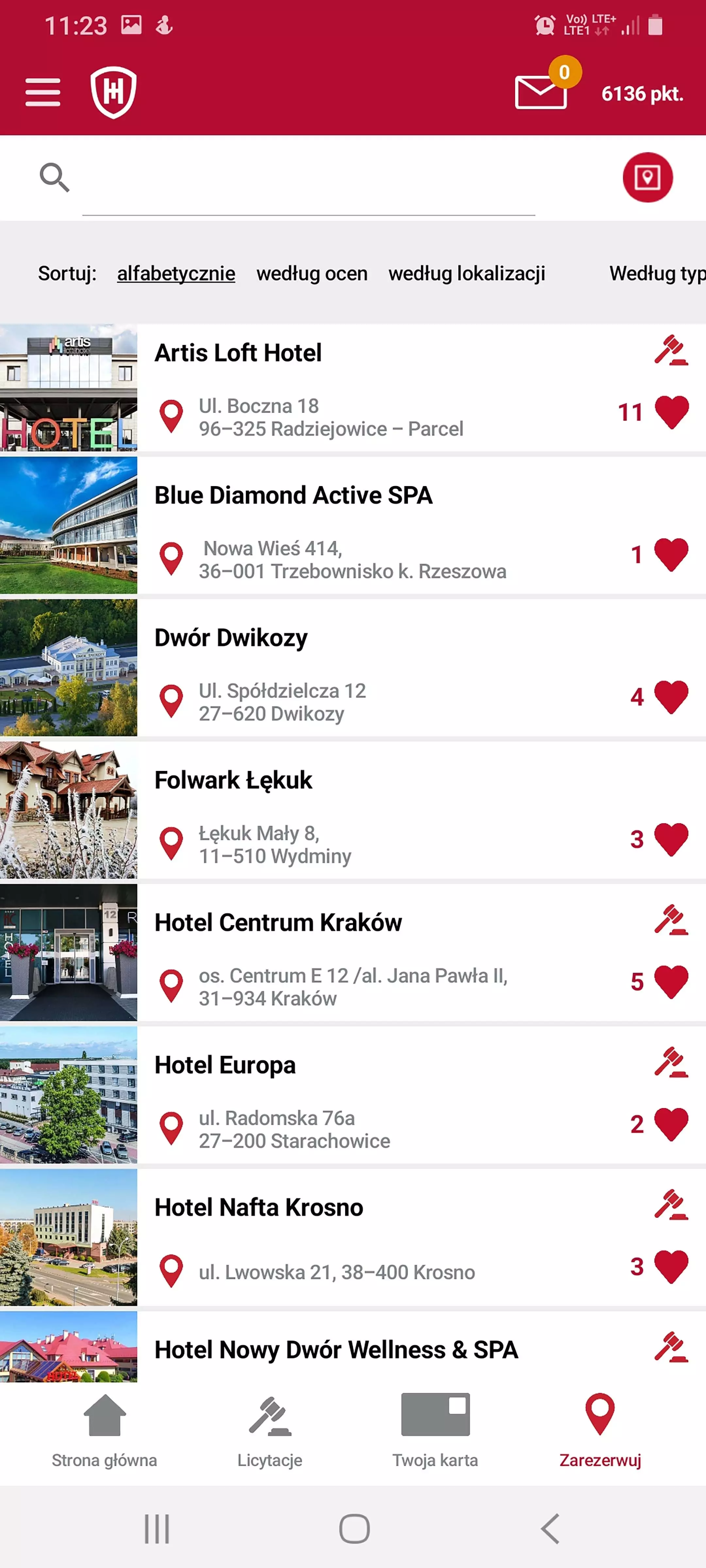
Task: Sort hotels według lokalizacji
Action: (x=467, y=273)
